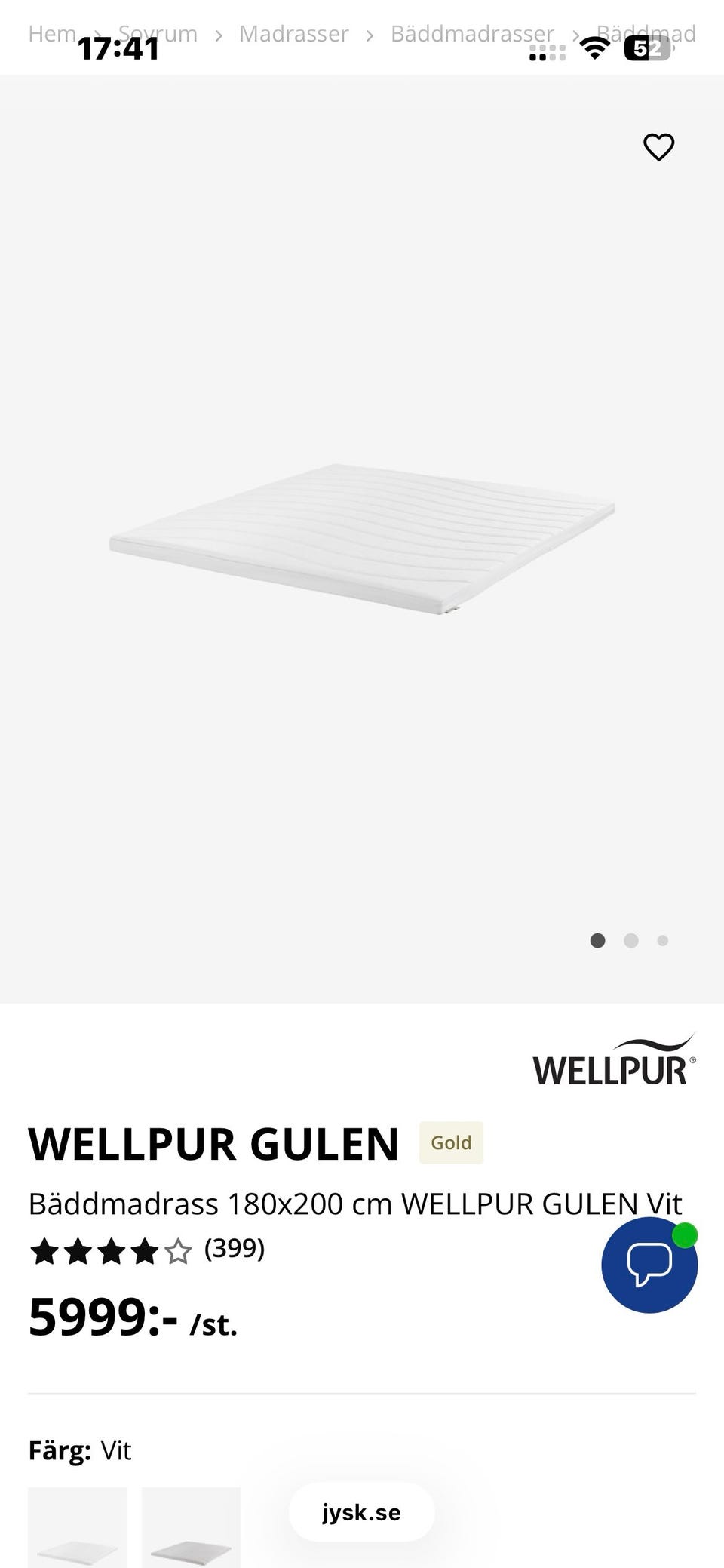Select the second image carousel dot
724x1568 pixels.
pos(630,941)
